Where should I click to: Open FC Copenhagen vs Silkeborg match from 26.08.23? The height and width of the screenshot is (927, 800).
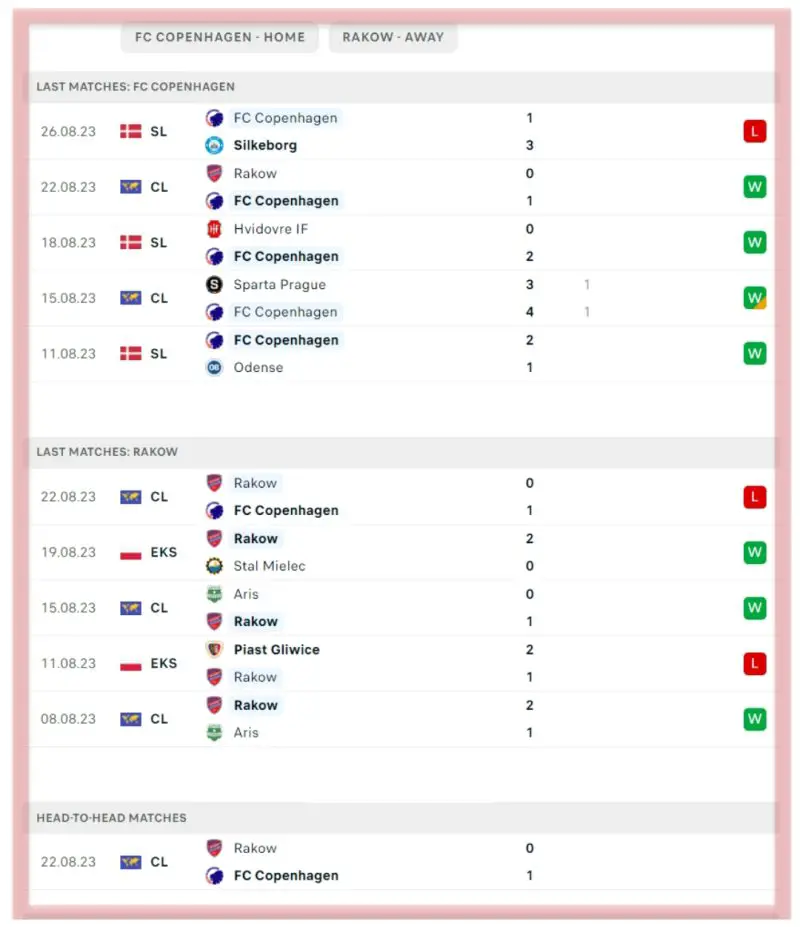tap(400, 131)
